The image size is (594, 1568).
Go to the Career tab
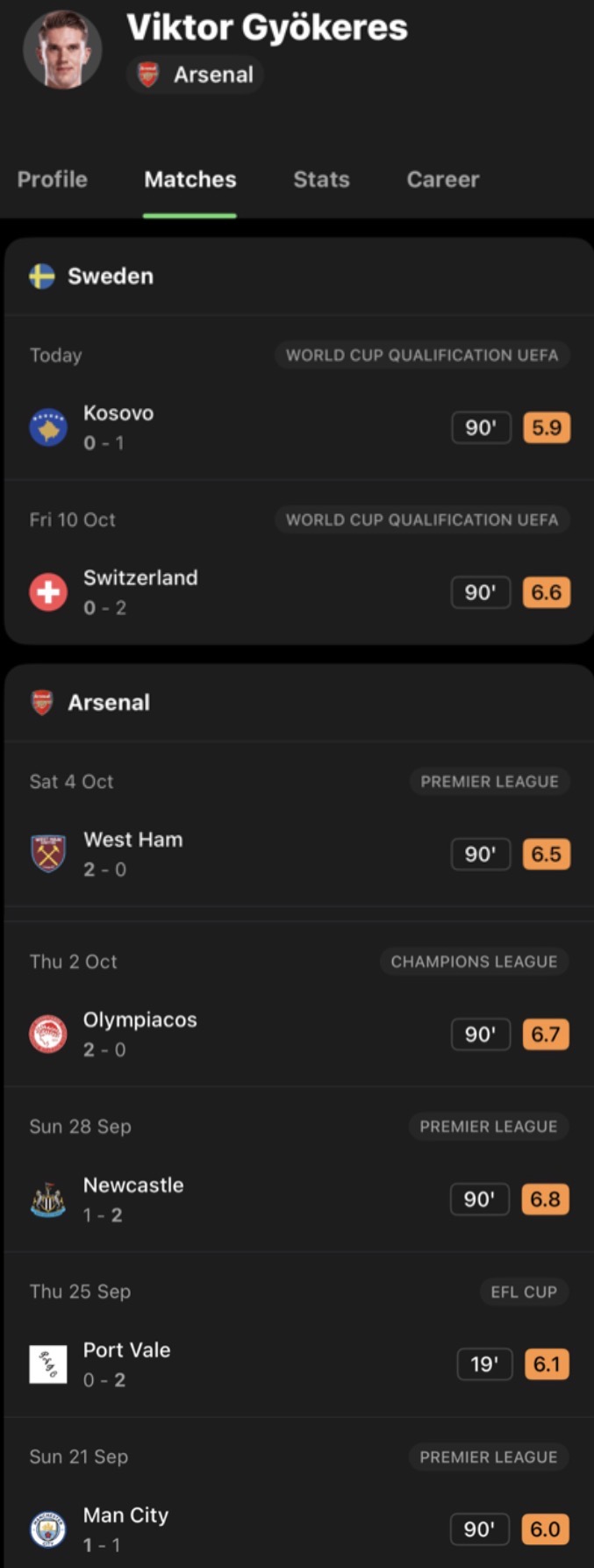(x=443, y=180)
